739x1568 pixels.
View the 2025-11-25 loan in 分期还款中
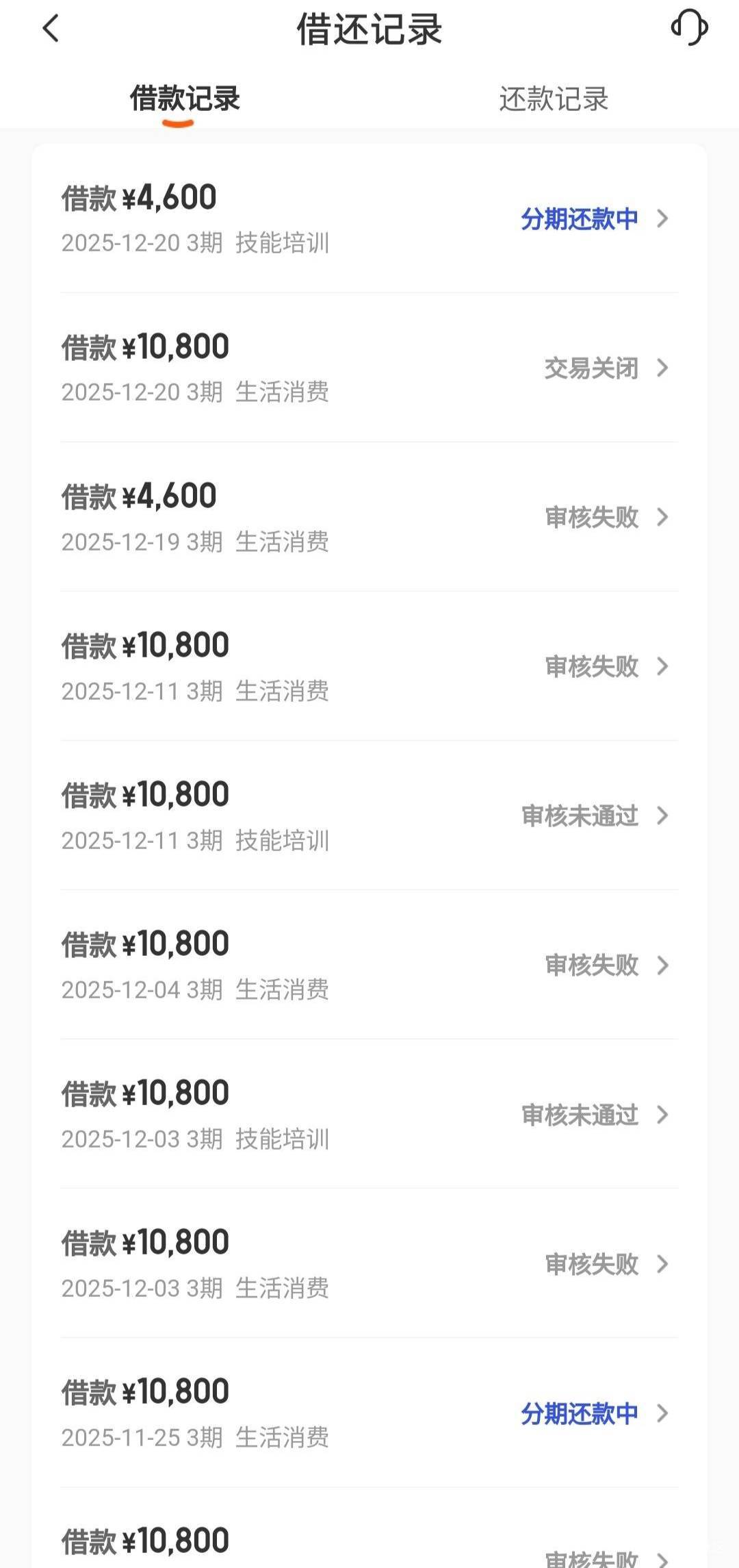click(369, 1413)
